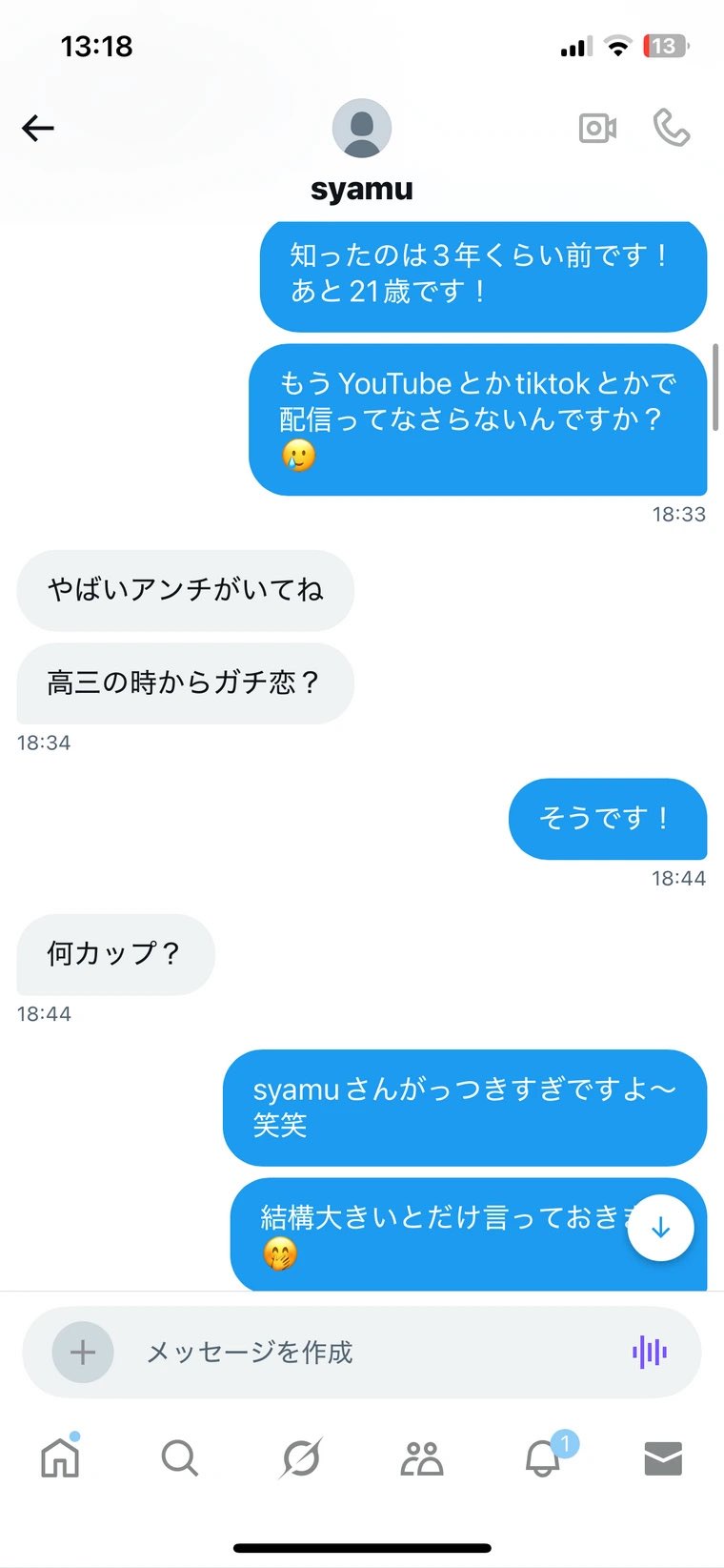The width and height of the screenshot is (724, 1568).
Task: Start a video call with syamu
Action: [x=597, y=128]
